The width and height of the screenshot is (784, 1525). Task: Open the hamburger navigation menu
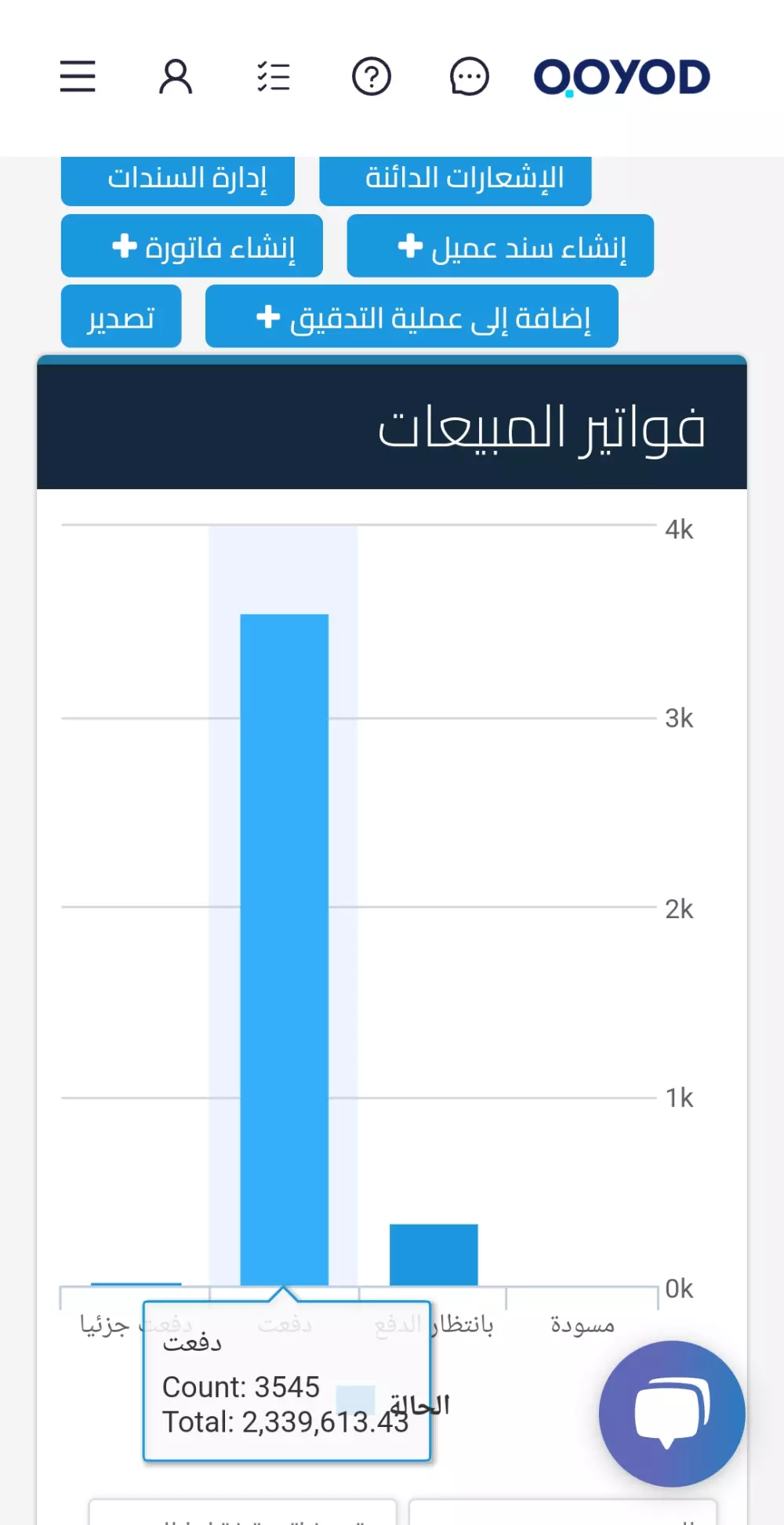[x=77, y=77]
